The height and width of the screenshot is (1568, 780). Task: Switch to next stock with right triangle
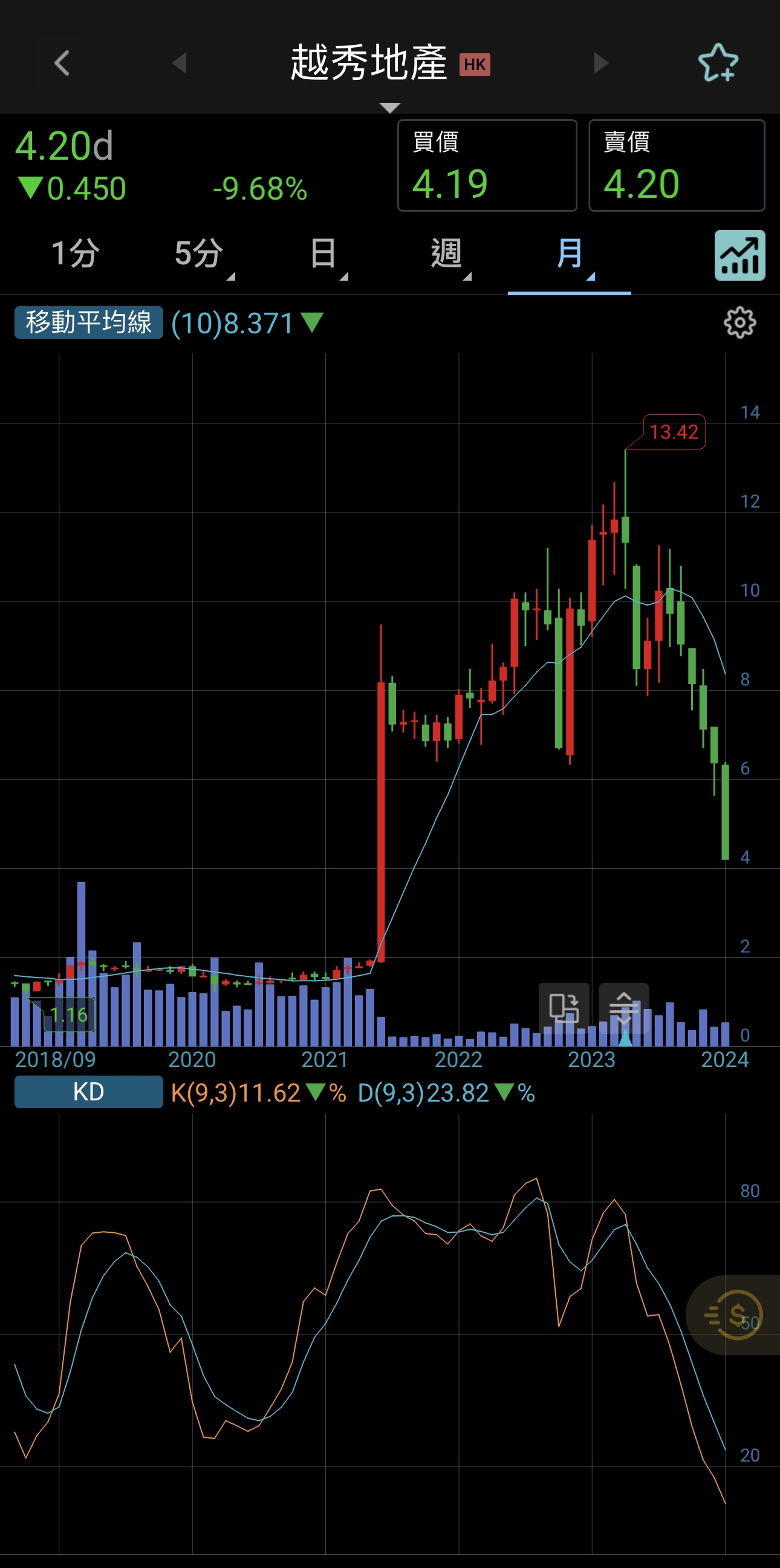tap(600, 63)
